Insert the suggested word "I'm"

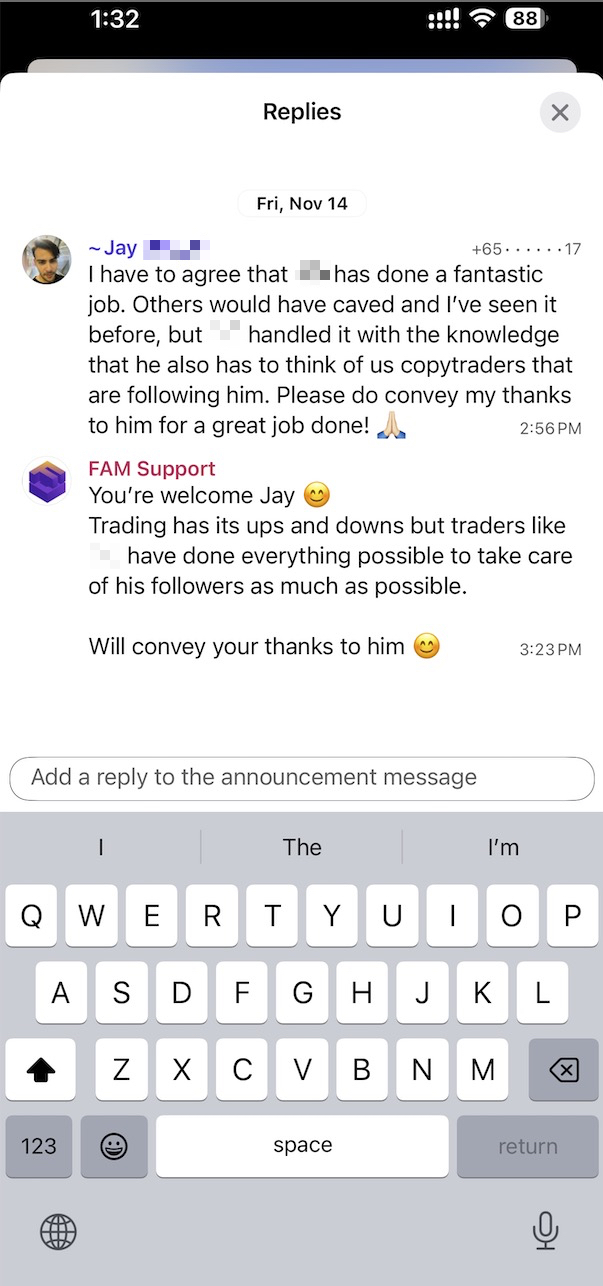point(503,847)
